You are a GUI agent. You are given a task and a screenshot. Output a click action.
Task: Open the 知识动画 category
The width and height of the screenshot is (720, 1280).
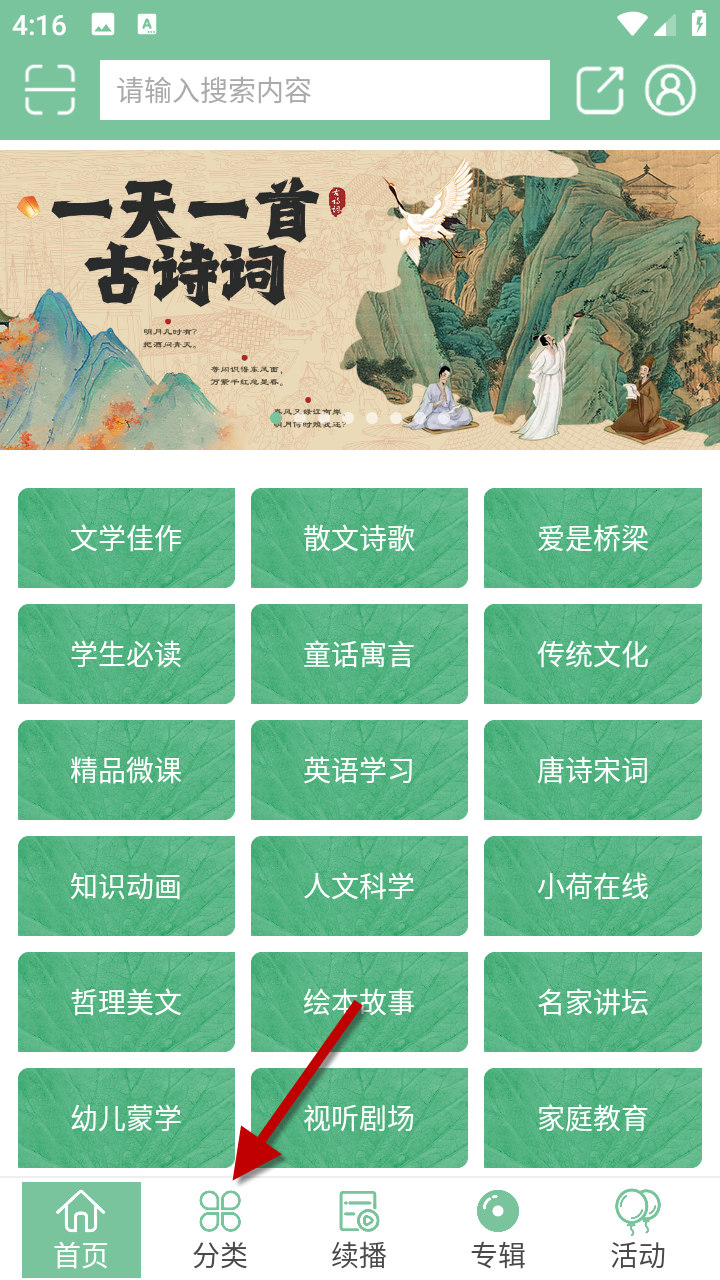coord(126,886)
